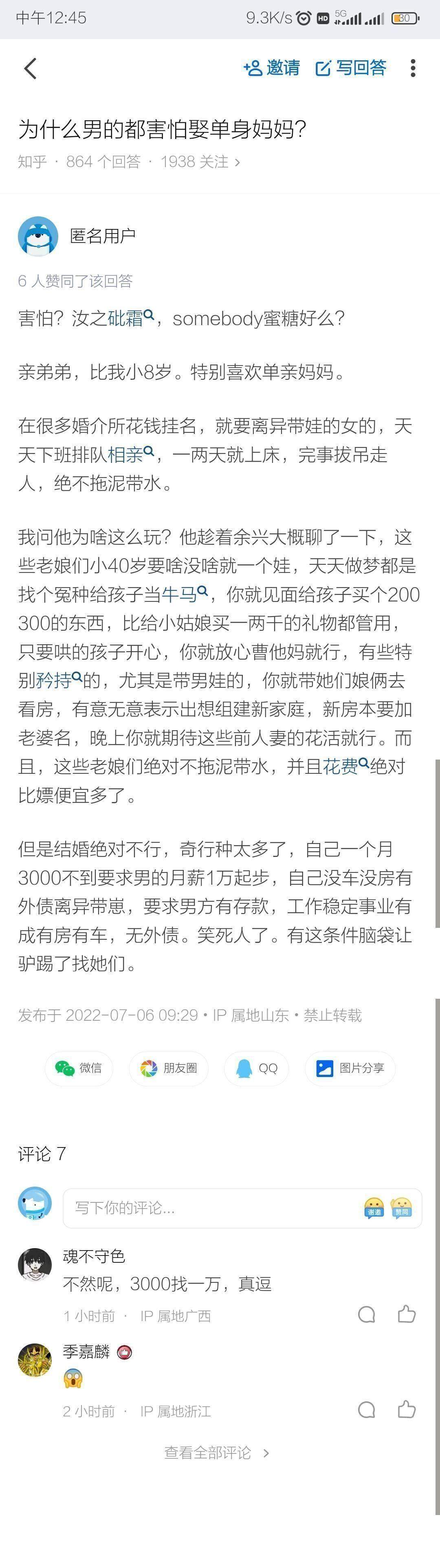Screen dimensions: 440x1568
Task: Tap 写回答 to write an answer
Action: tap(351, 68)
